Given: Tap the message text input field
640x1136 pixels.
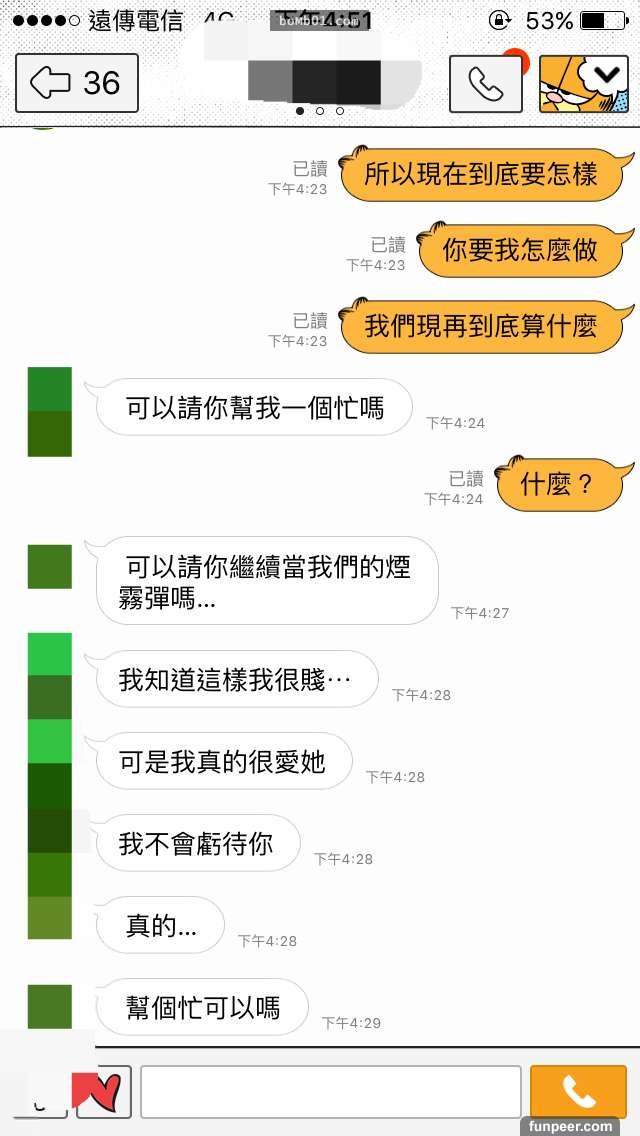Looking at the screenshot, I should [x=330, y=1091].
